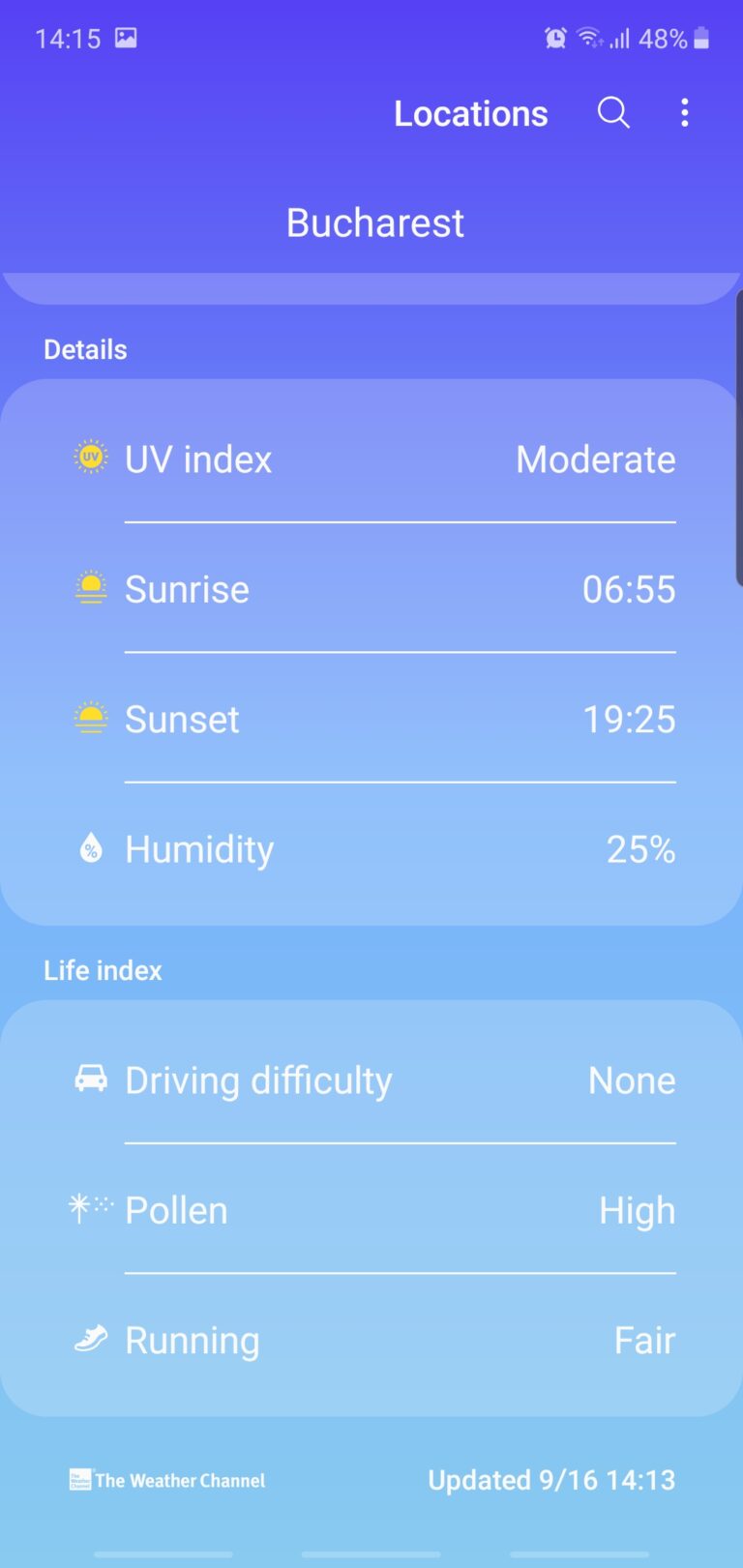This screenshot has height=1568, width=743.
Task: Tap the Humidity water drop icon
Action: [90, 848]
